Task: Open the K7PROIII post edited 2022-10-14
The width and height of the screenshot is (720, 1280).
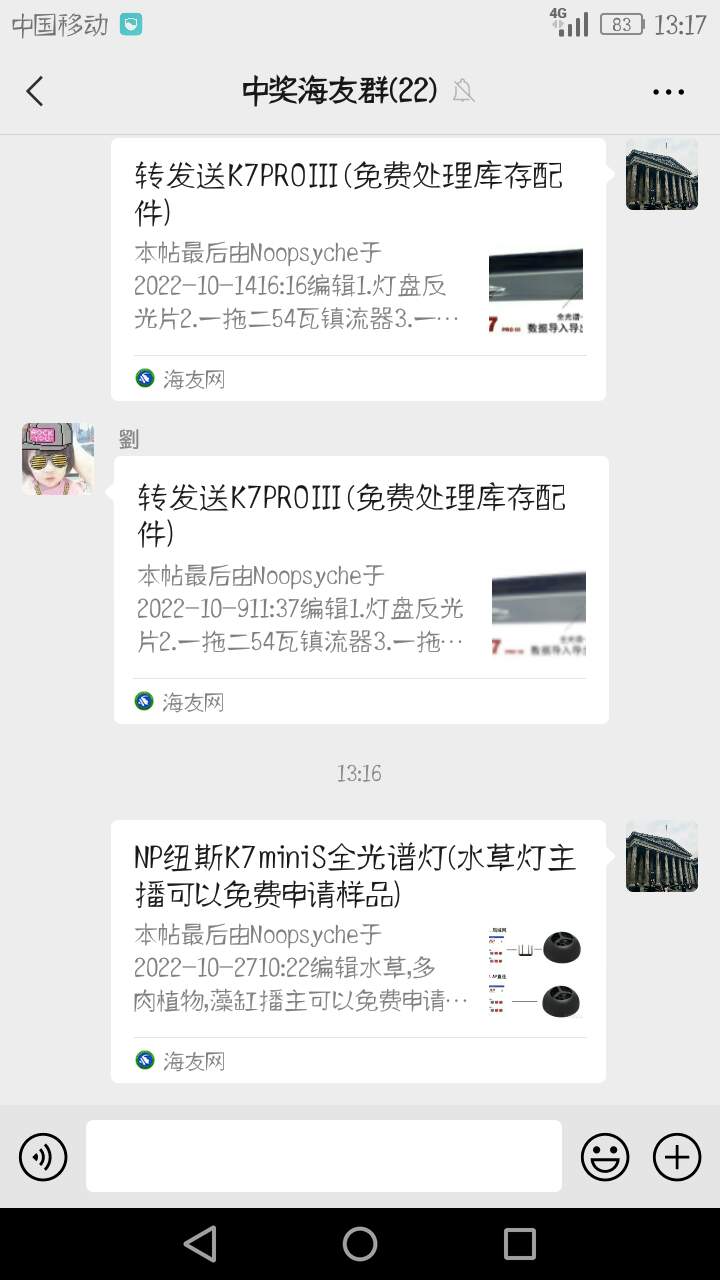Action: [x=358, y=269]
